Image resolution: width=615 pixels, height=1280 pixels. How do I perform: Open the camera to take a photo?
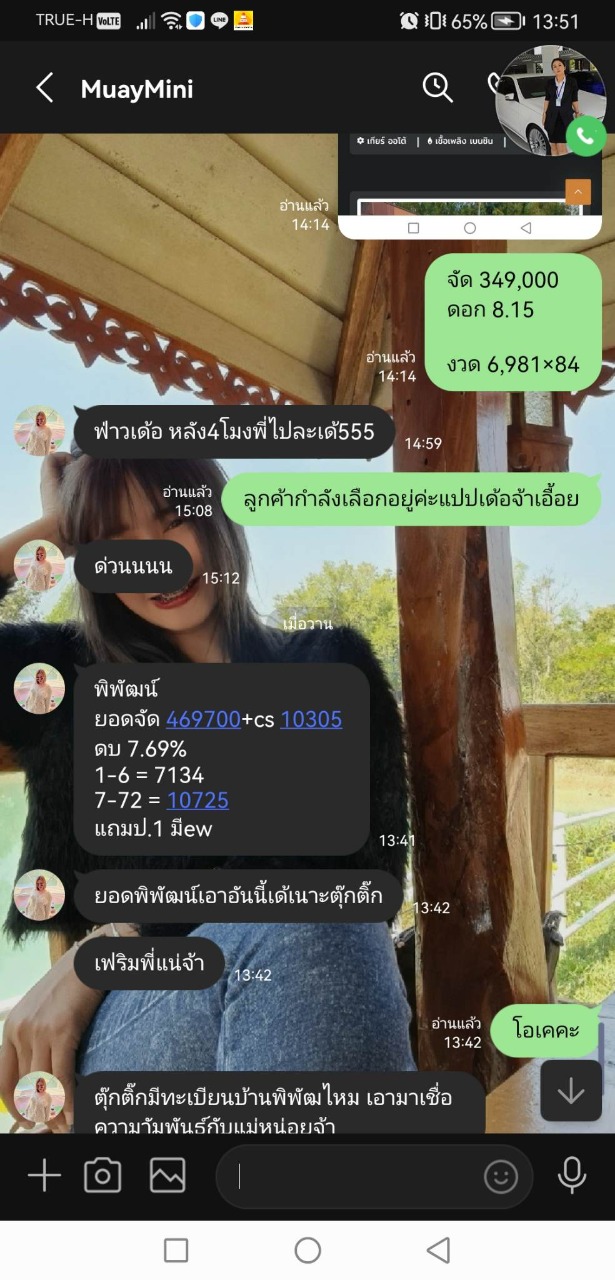[x=103, y=1176]
